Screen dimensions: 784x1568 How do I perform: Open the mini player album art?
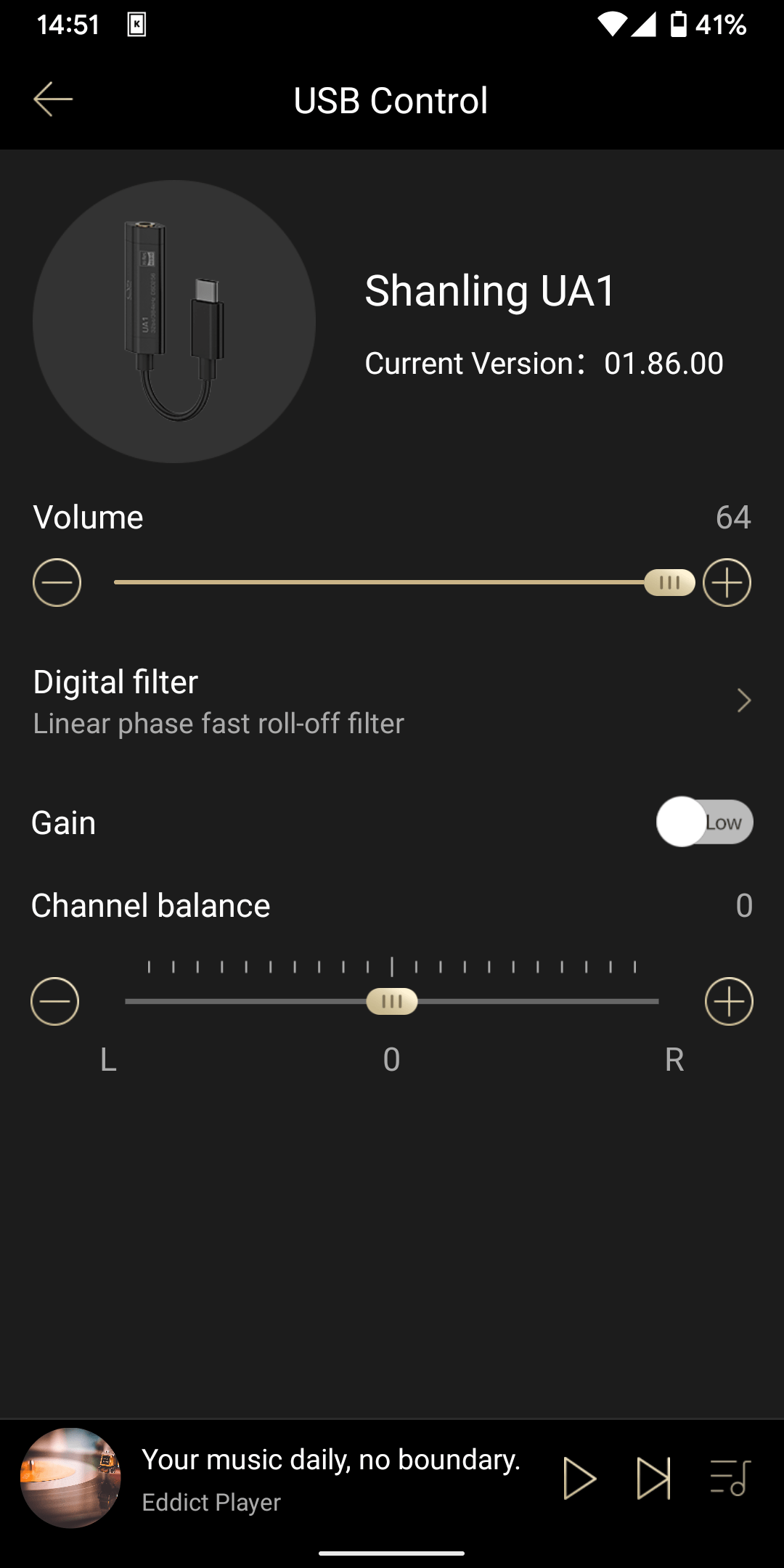click(70, 1478)
